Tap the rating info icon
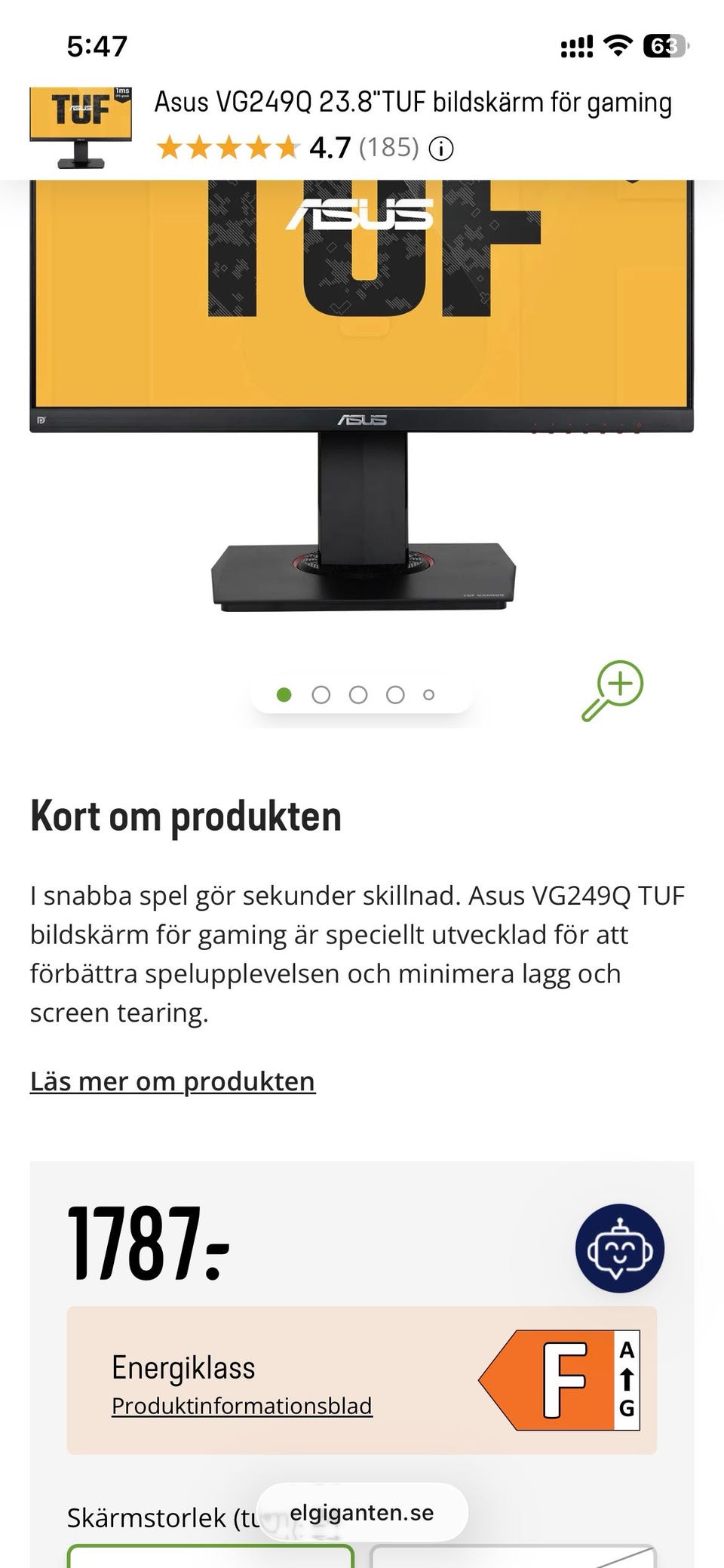Image resolution: width=724 pixels, height=1568 pixels. (441, 149)
